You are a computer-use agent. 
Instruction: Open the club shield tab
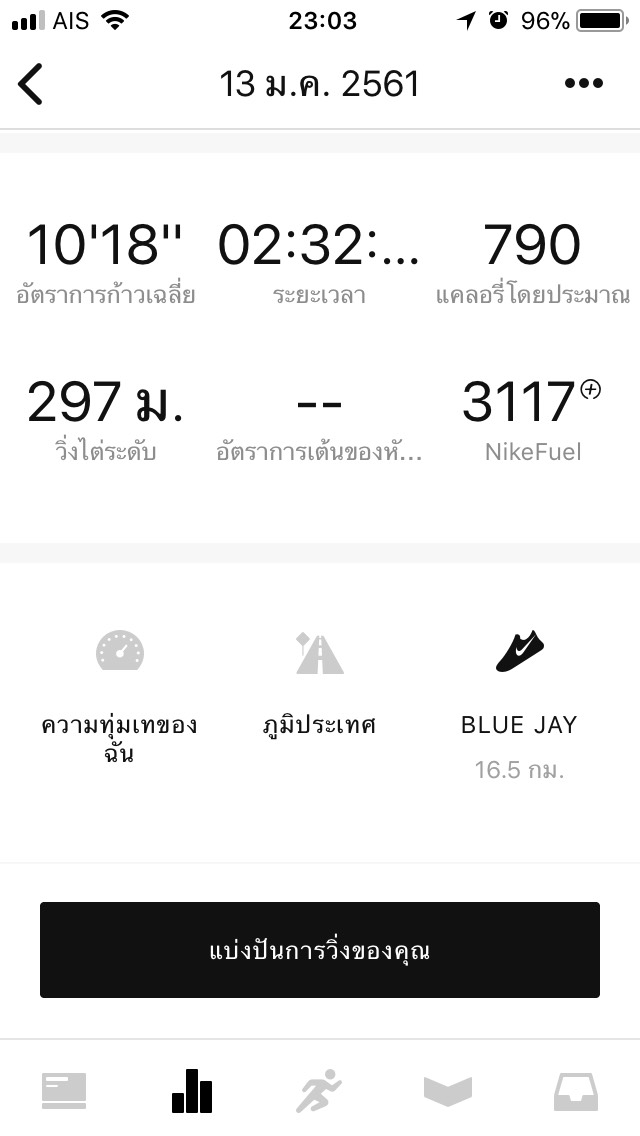(x=447, y=1090)
